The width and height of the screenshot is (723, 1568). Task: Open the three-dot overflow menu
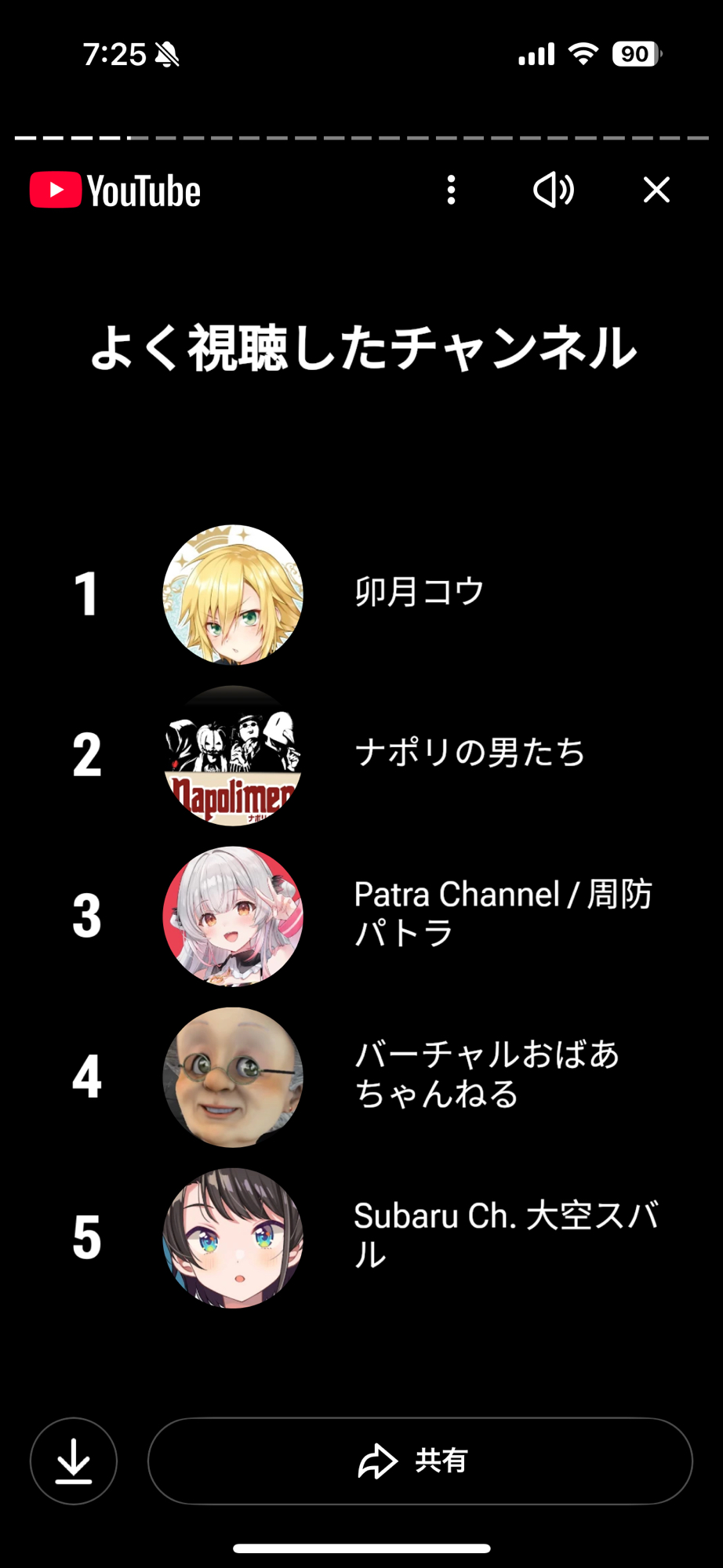point(451,190)
